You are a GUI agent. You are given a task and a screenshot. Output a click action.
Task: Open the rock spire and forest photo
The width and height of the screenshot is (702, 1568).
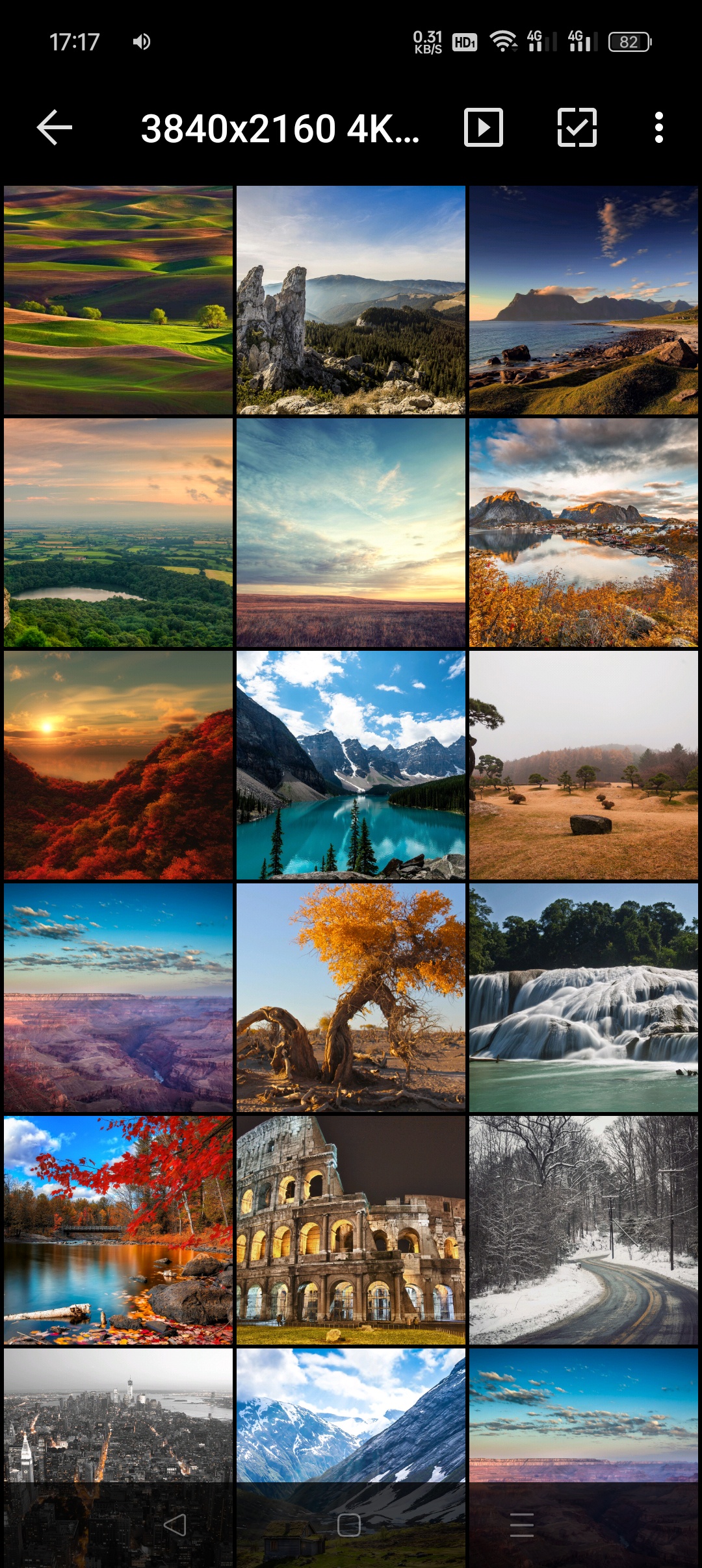click(x=351, y=300)
